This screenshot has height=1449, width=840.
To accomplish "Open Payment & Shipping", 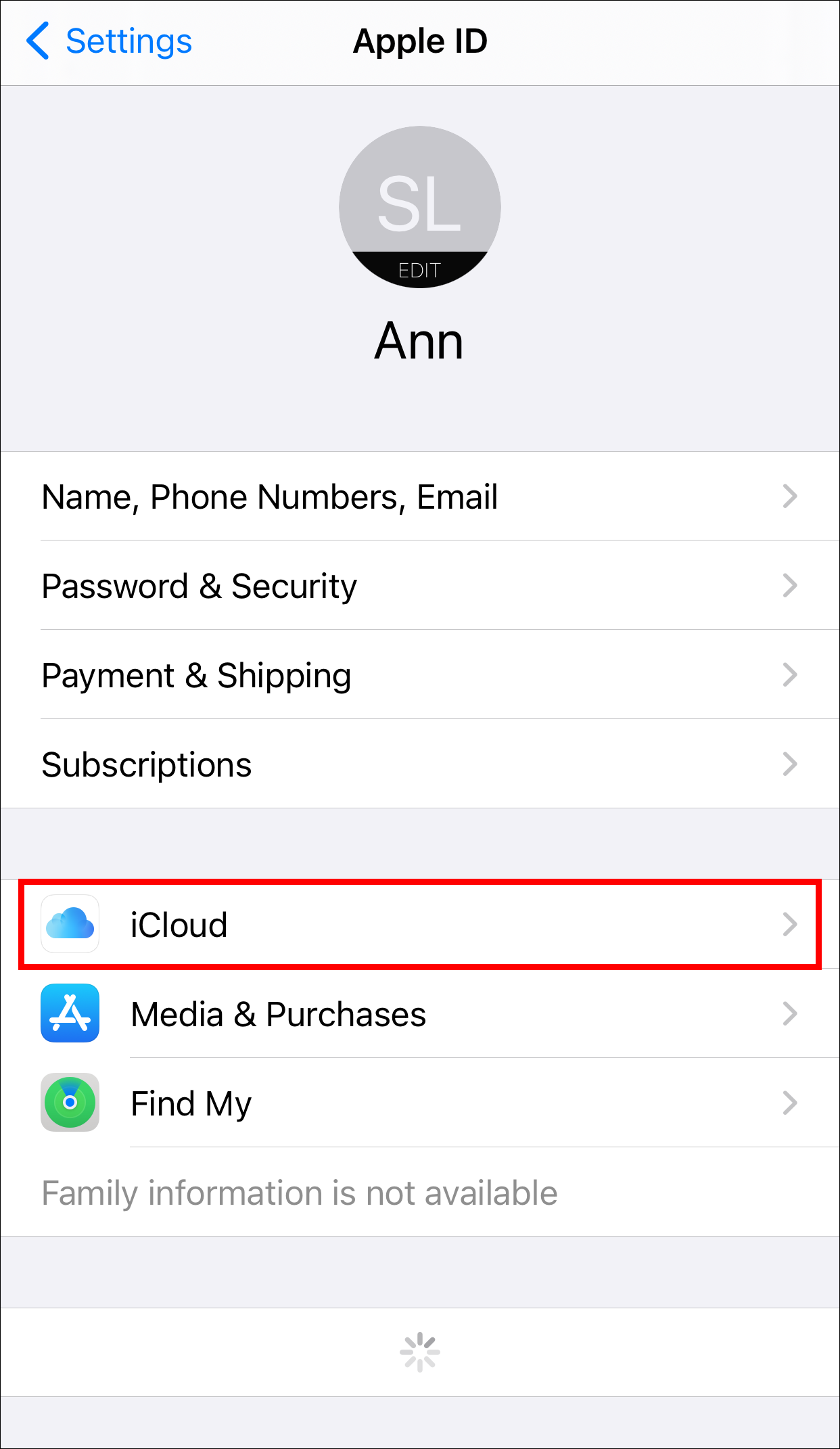I will coord(419,675).
